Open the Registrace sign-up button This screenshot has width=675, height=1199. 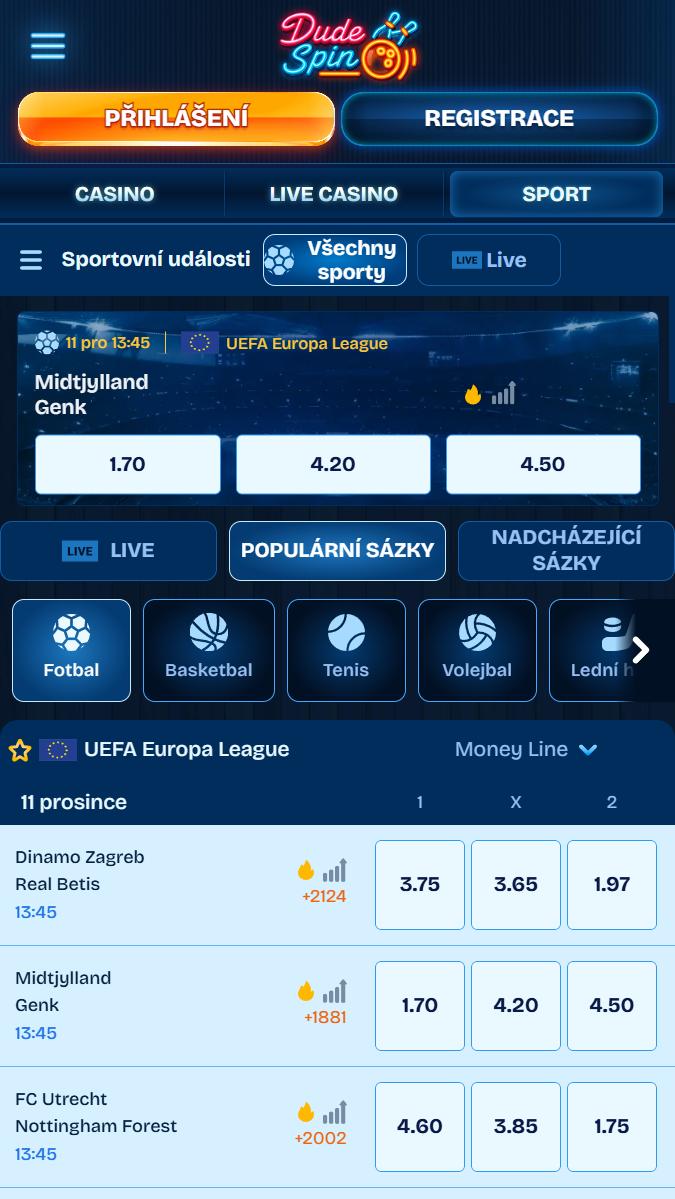coord(499,119)
